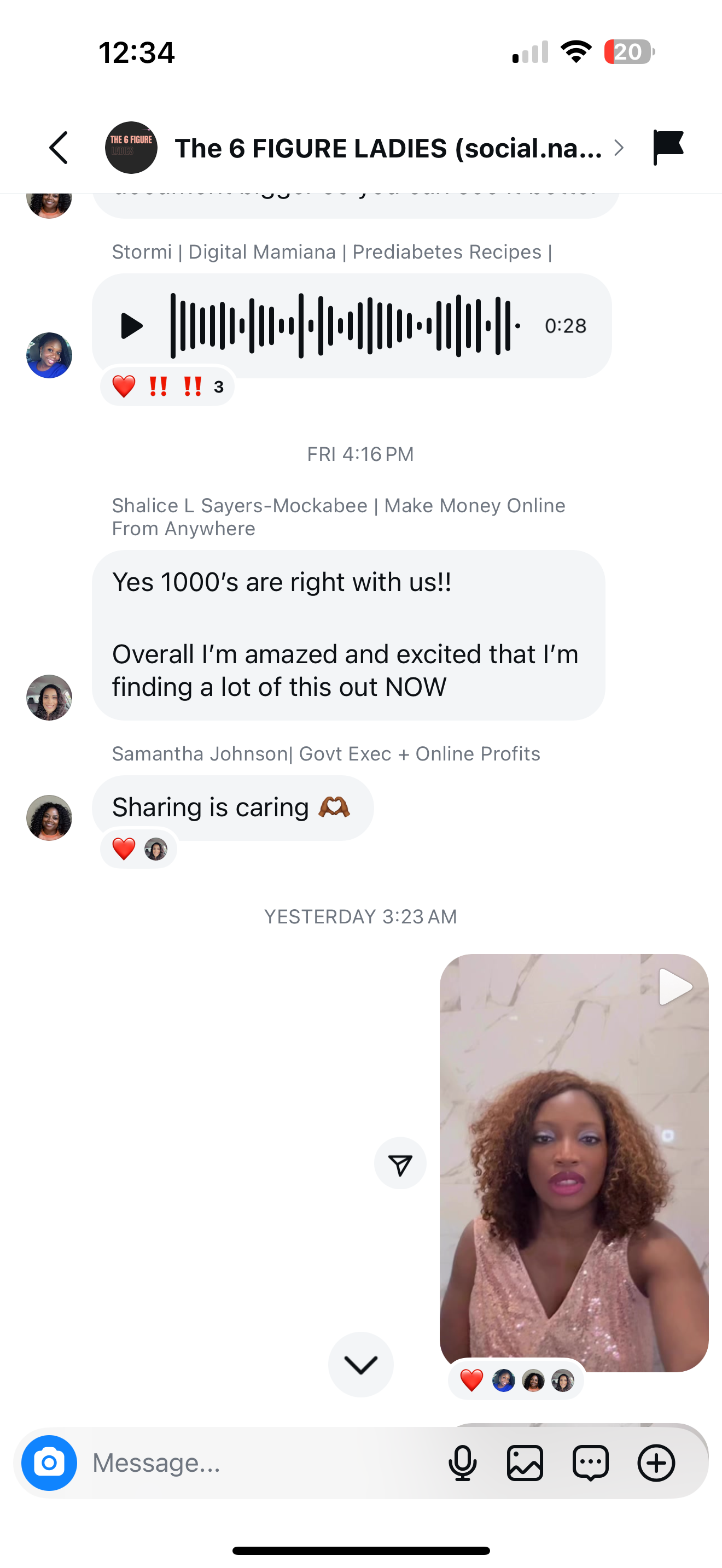Open Shalice's profile picture
This screenshot has width=722, height=1568.
pos(49,698)
